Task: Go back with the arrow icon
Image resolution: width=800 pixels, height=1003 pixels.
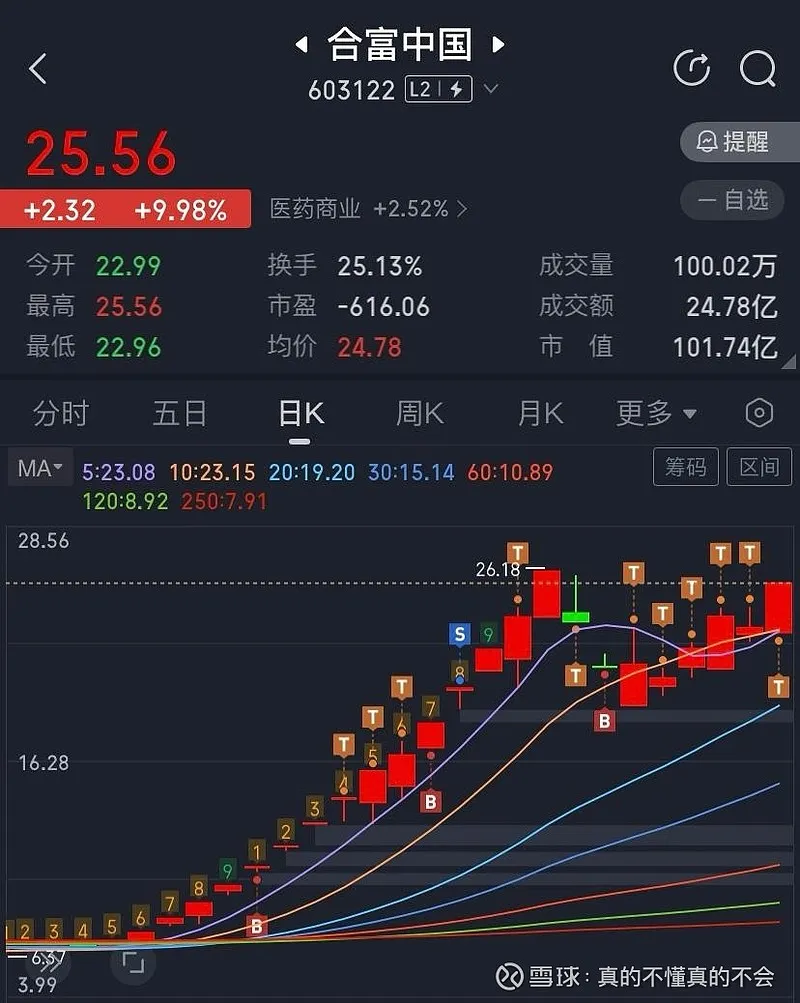Action: (38, 69)
